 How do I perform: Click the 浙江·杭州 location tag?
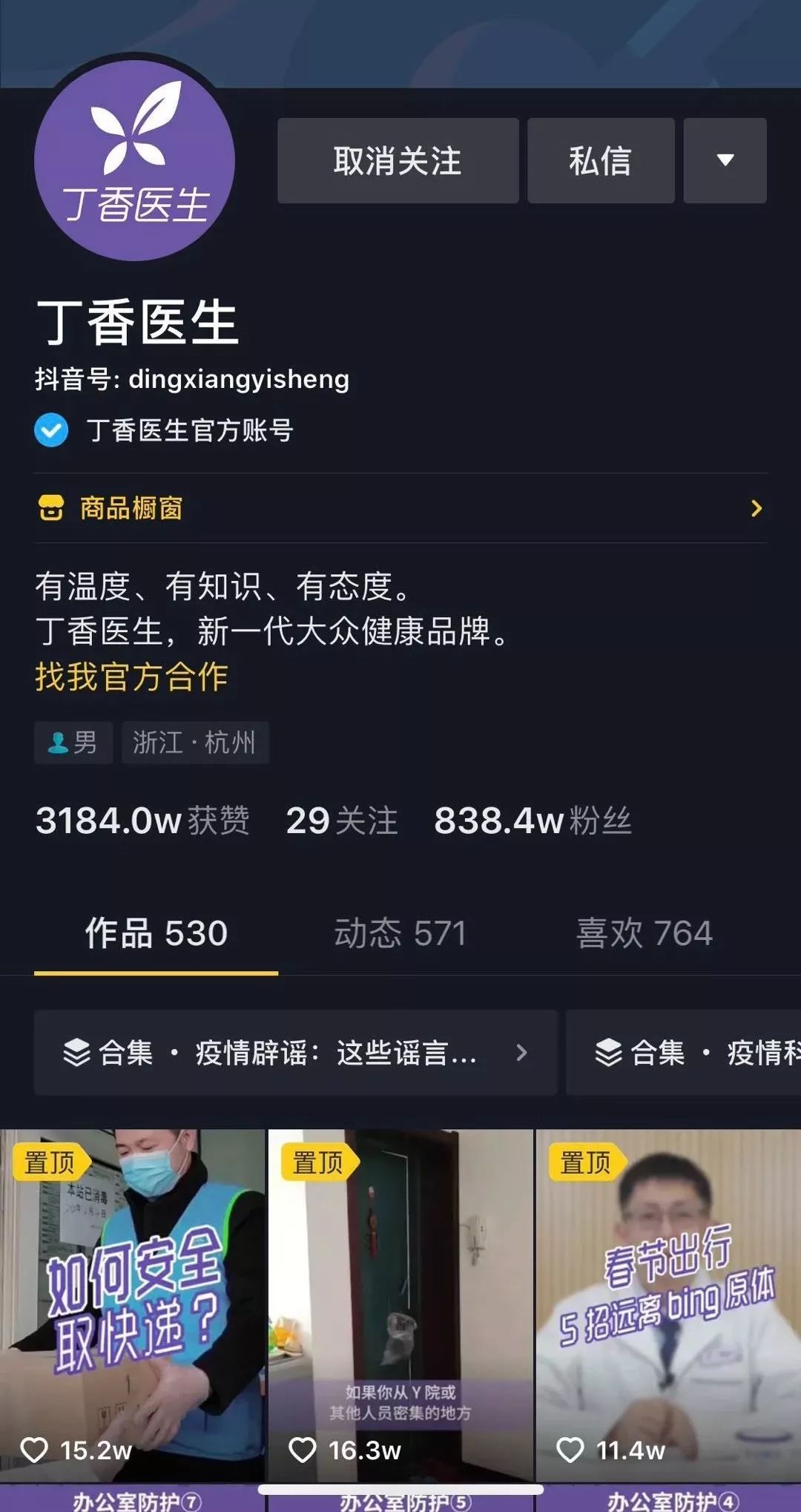[x=195, y=743]
